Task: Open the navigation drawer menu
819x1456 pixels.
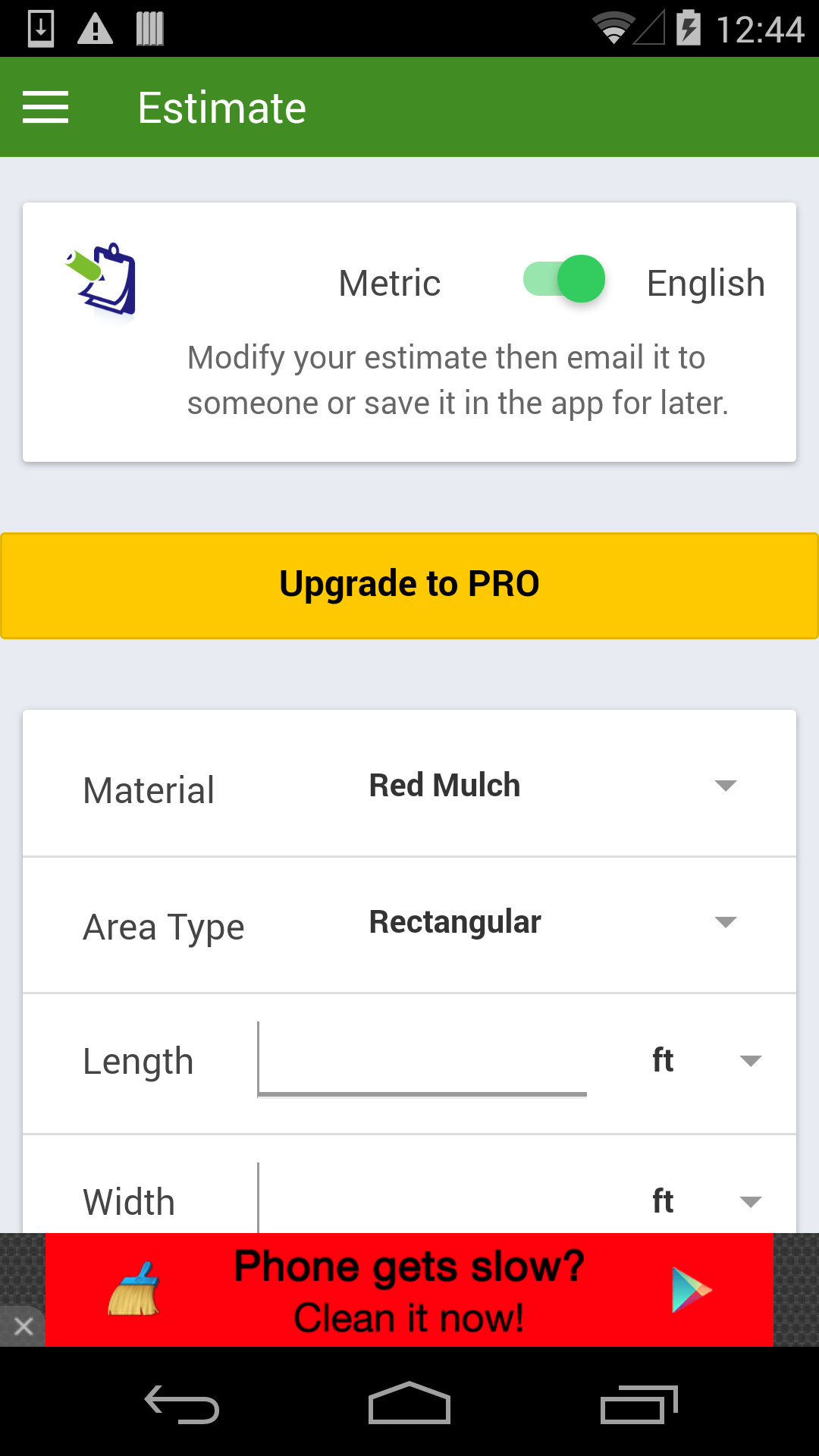Action: point(45,106)
